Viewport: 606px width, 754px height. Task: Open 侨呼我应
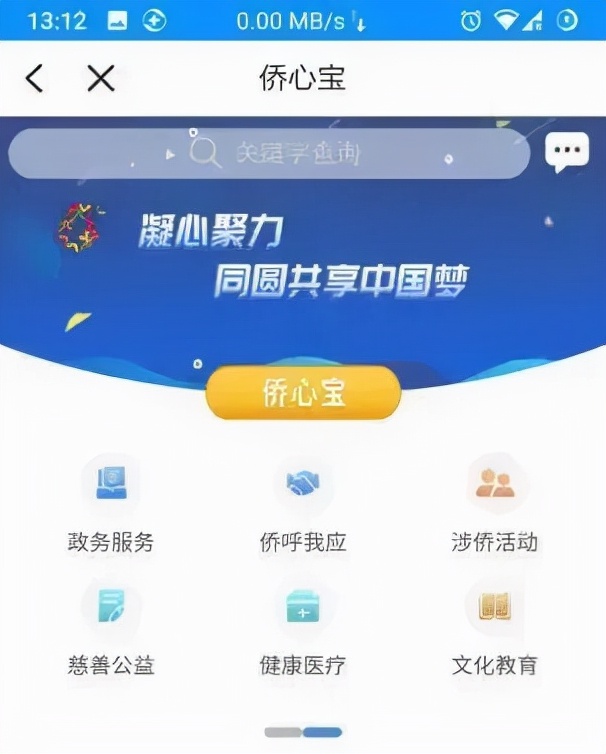[303, 506]
